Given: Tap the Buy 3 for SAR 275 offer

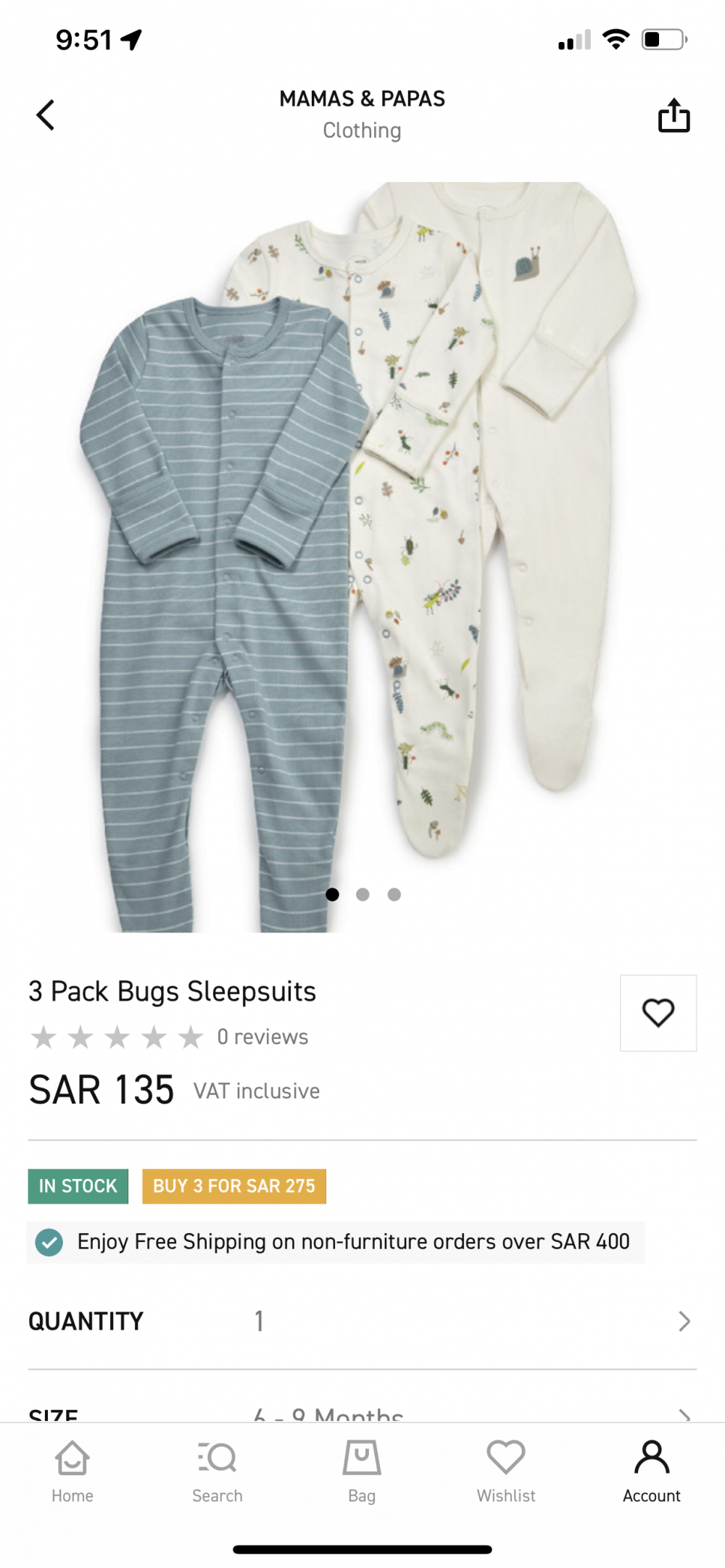Looking at the screenshot, I should [x=233, y=1186].
